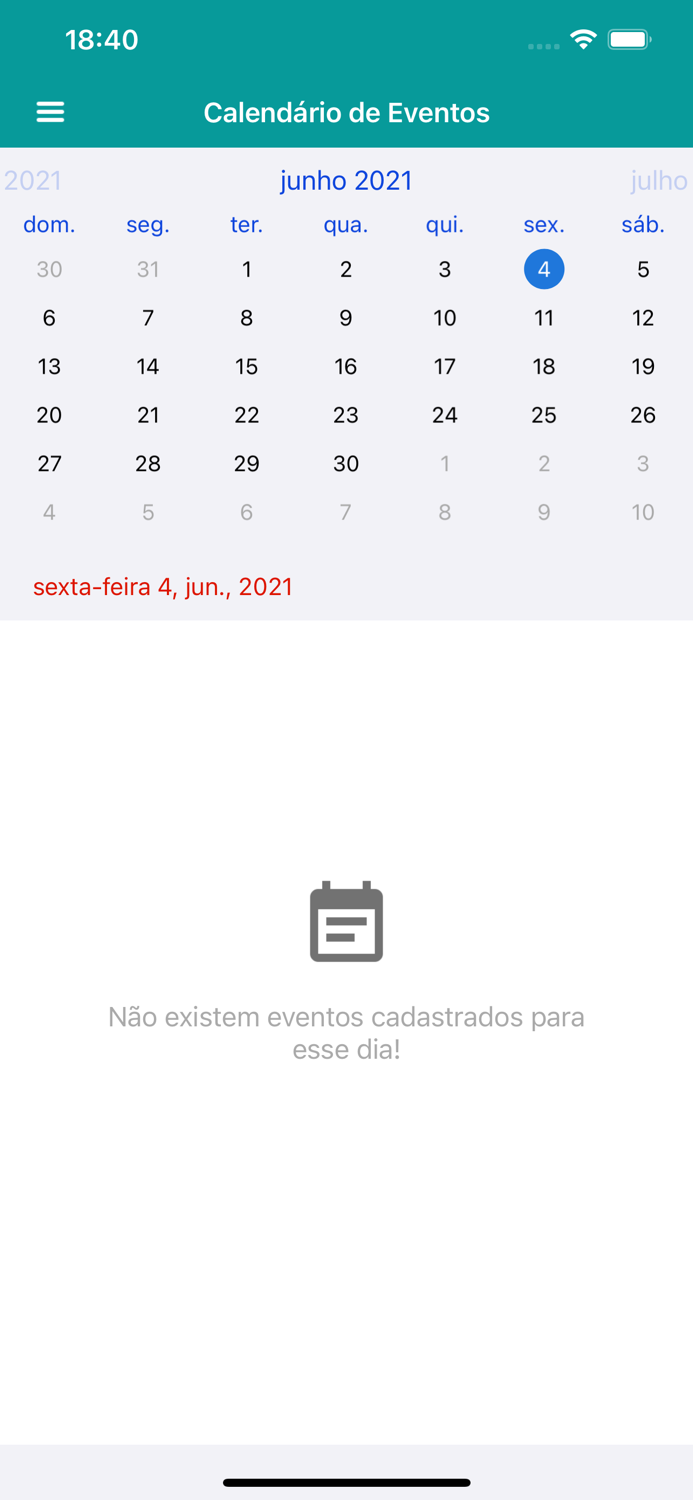Jump to the next month julho
This screenshot has width=693, height=1500.
click(x=658, y=181)
